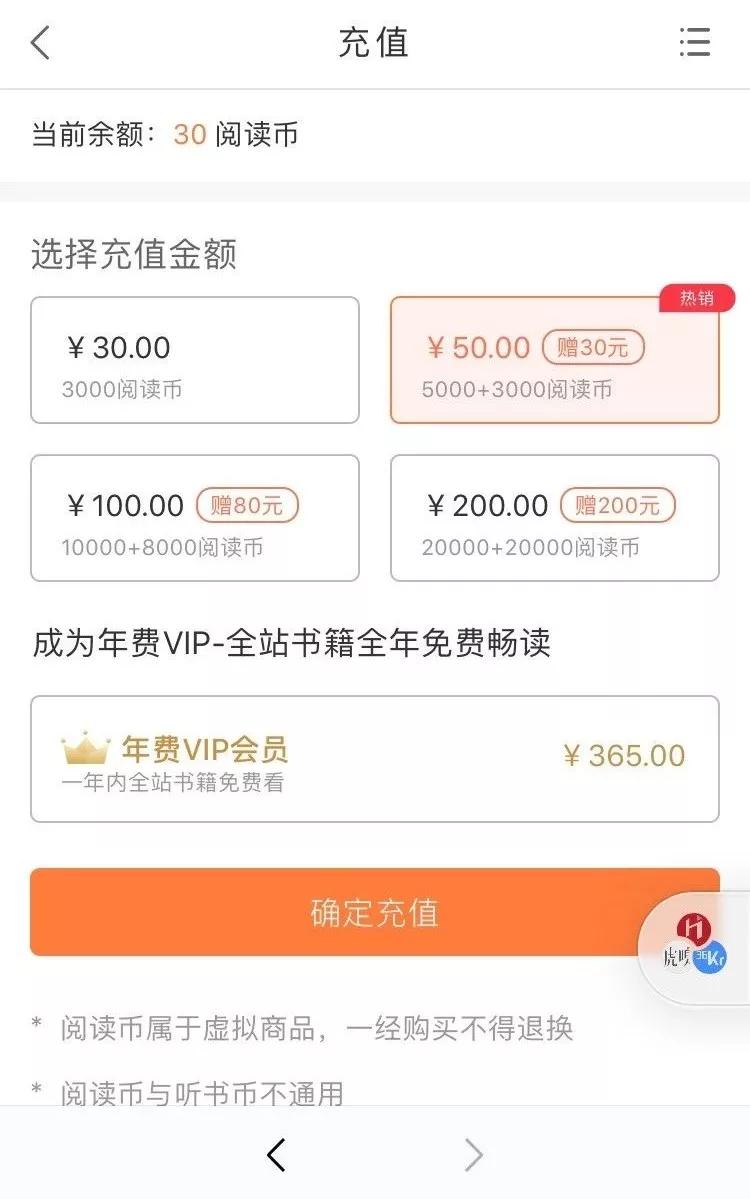Select the ¥100.00 recharge option
The width and height of the screenshot is (750, 1199).
(x=195, y=518)
